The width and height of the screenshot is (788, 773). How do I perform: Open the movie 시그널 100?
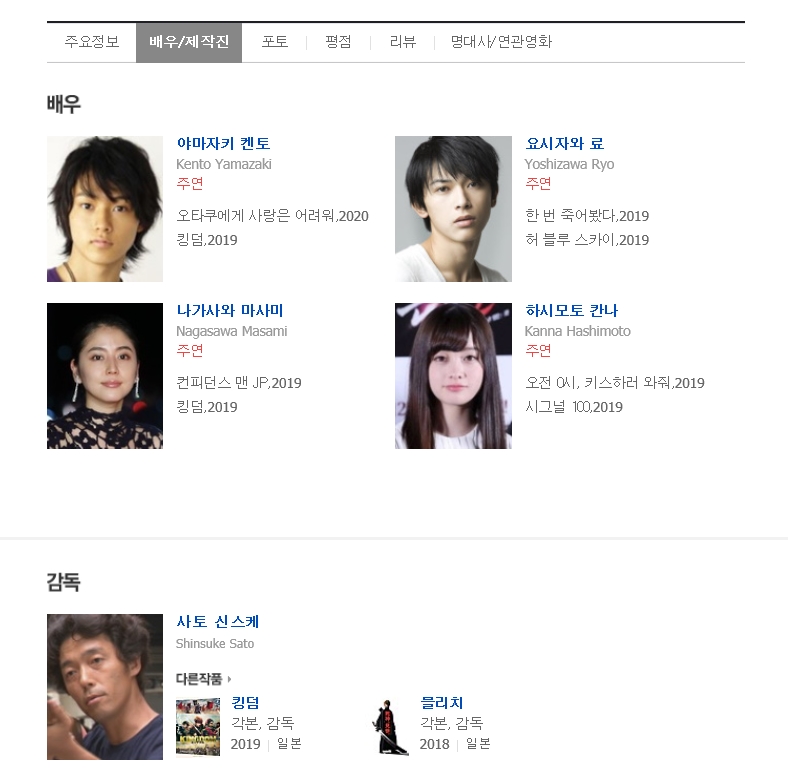coord(558,407)
